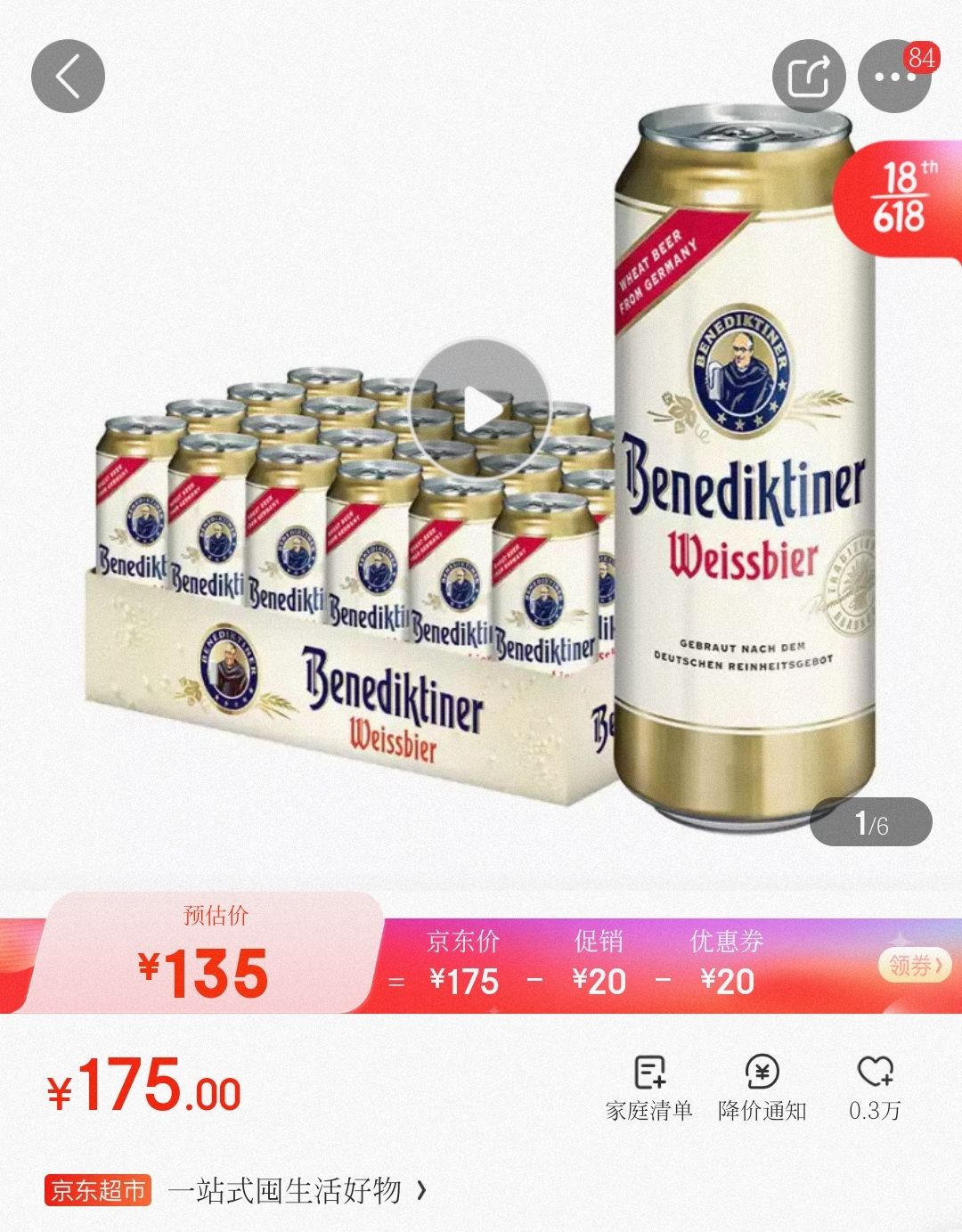Play the product video

[x=481, y=410]
